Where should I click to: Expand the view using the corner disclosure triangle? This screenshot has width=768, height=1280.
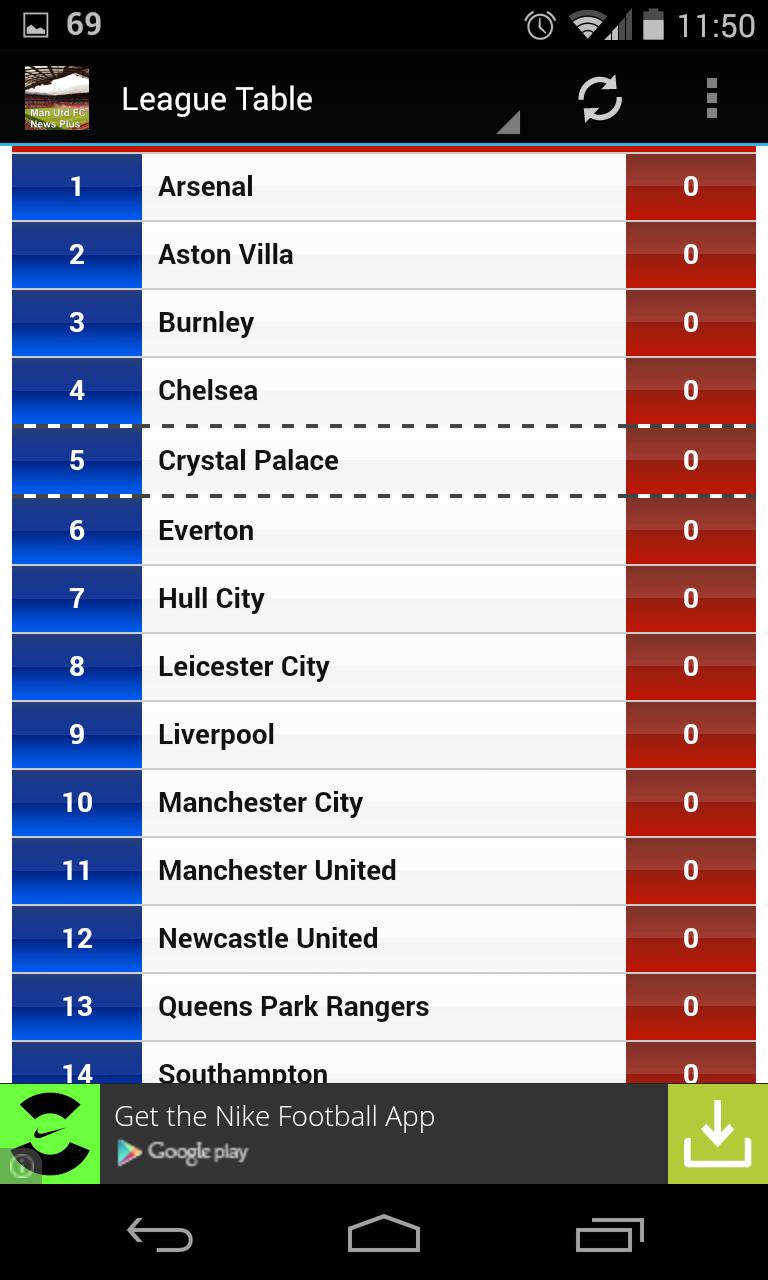click(x=509, y=124)
